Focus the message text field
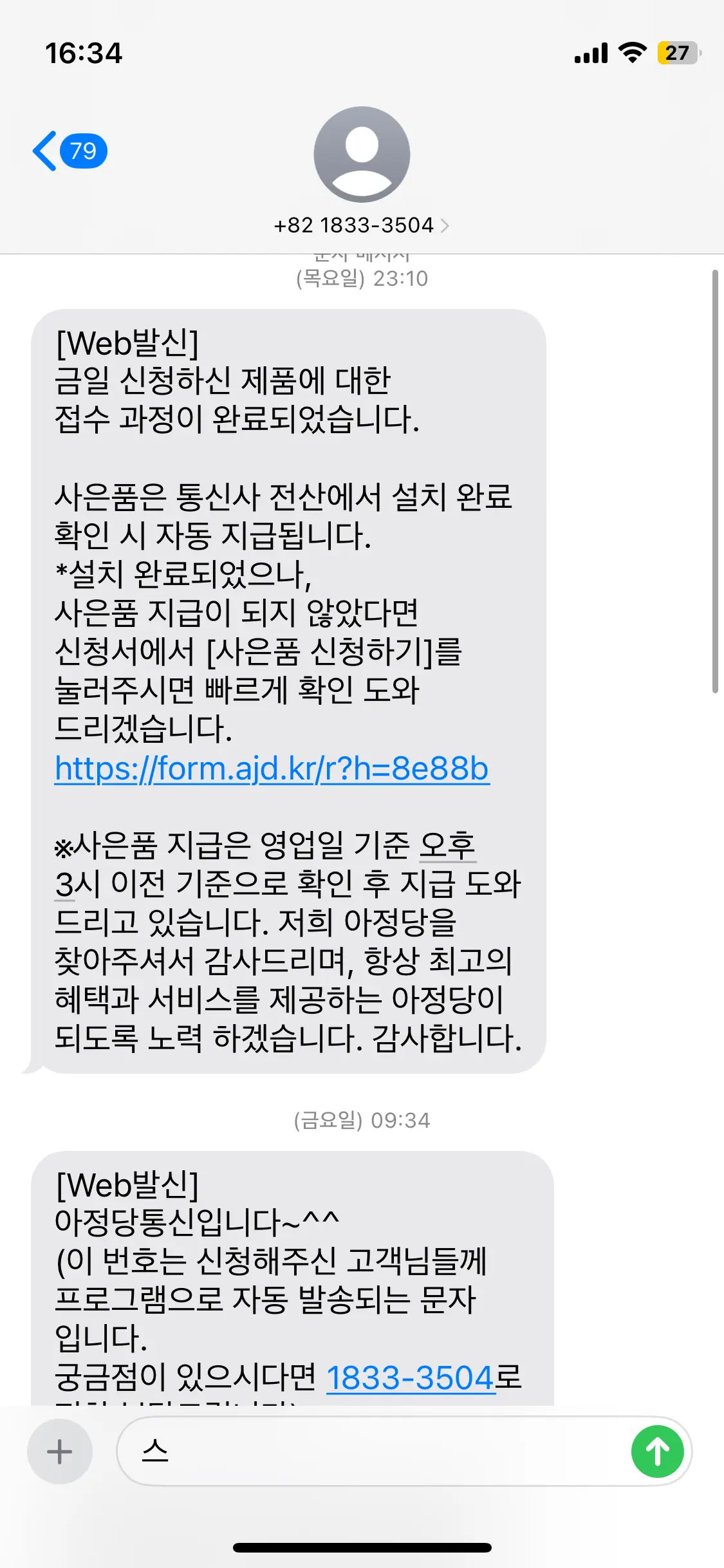 (x=373, y=1451)
